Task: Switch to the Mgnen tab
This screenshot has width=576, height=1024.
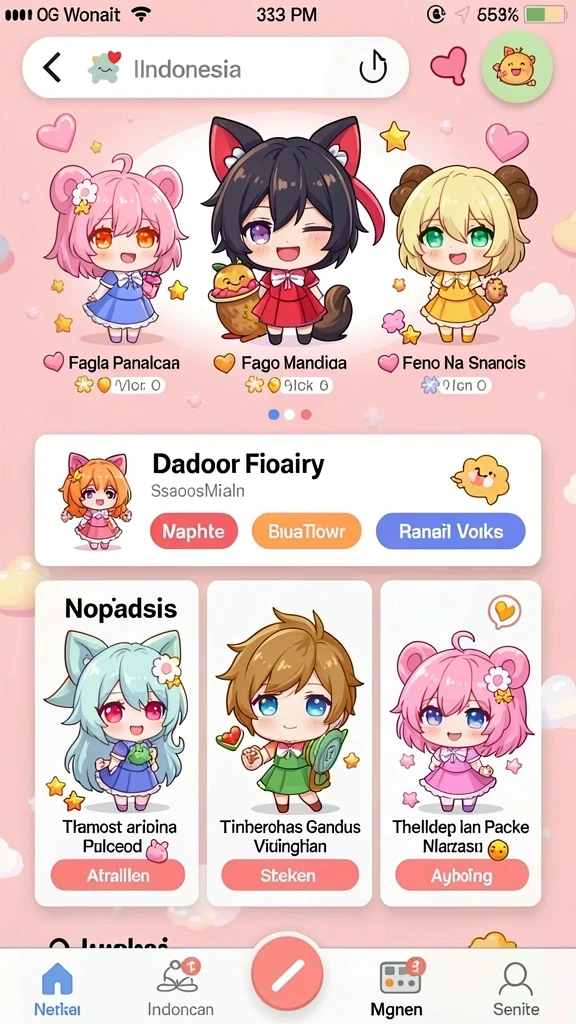Action: pos(398,987)
